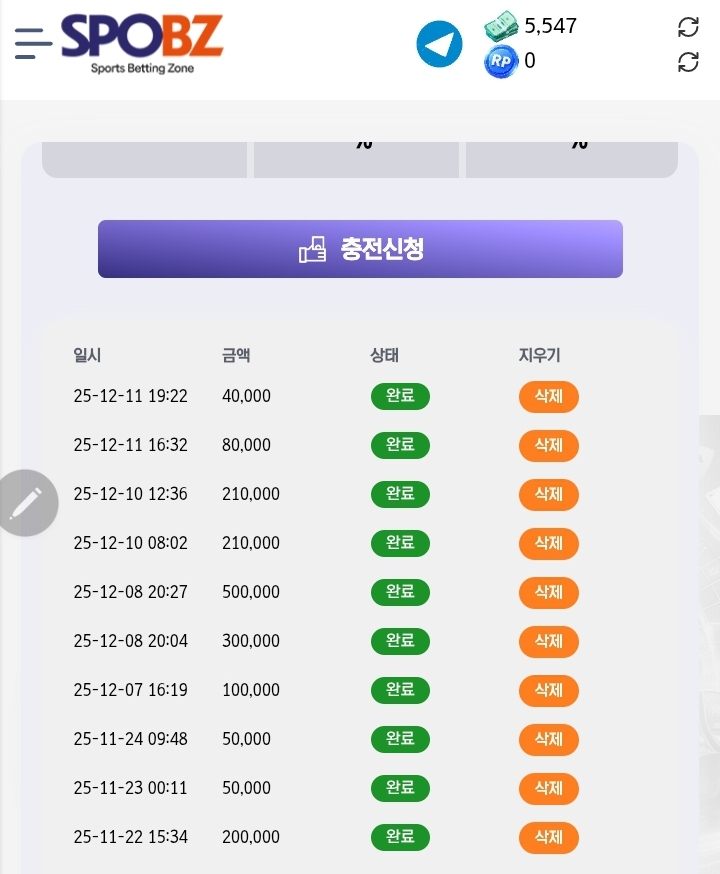Tap 삭제 for the 25-12-07 16:19 entry
720x874 pixels.
coord(548,690)
